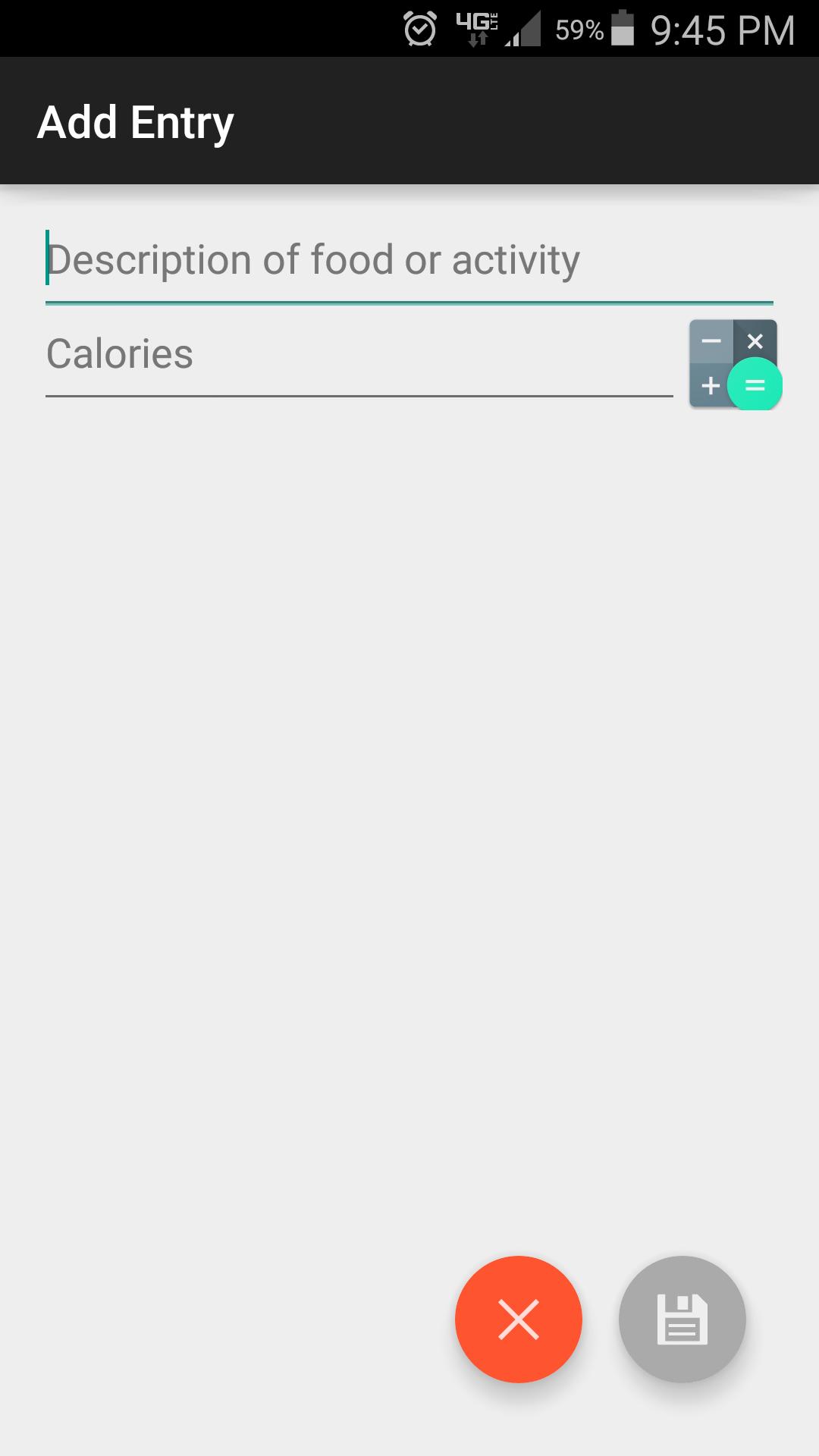Click the battery icon in the status bar
The height and width of the screenshot is (1456, 819).
tap(622, 28)
